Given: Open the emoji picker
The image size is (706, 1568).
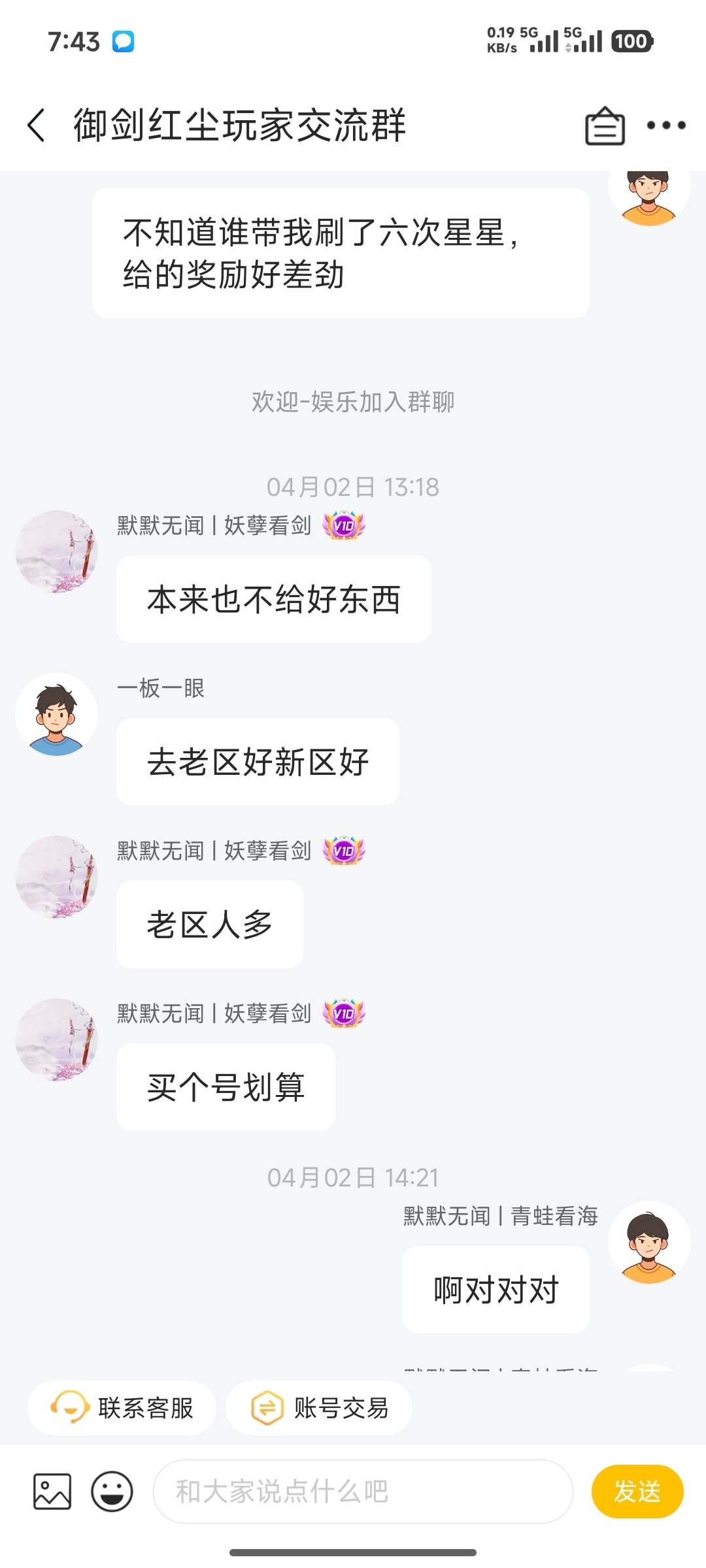Looking at the screenshot, I should point(112,1492).
